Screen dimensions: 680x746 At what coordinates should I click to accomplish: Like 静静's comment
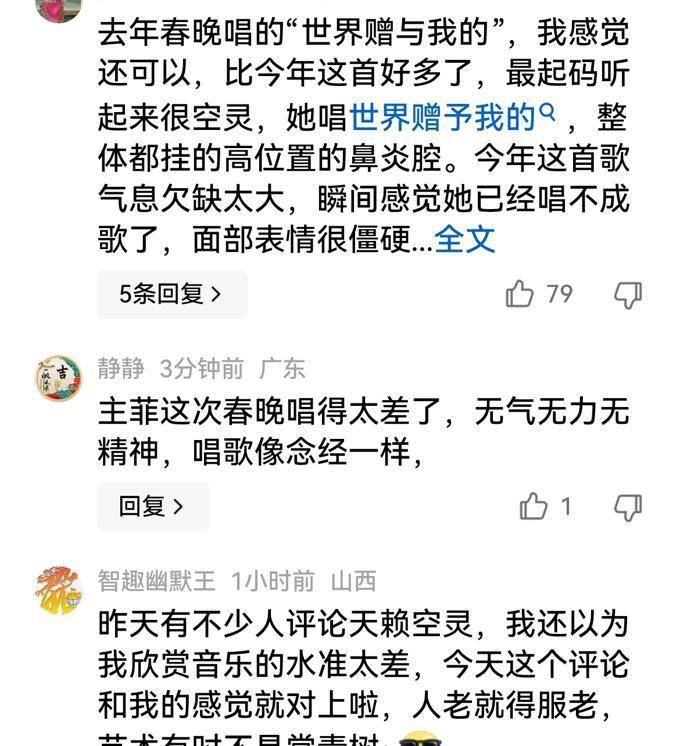point(534,507)
